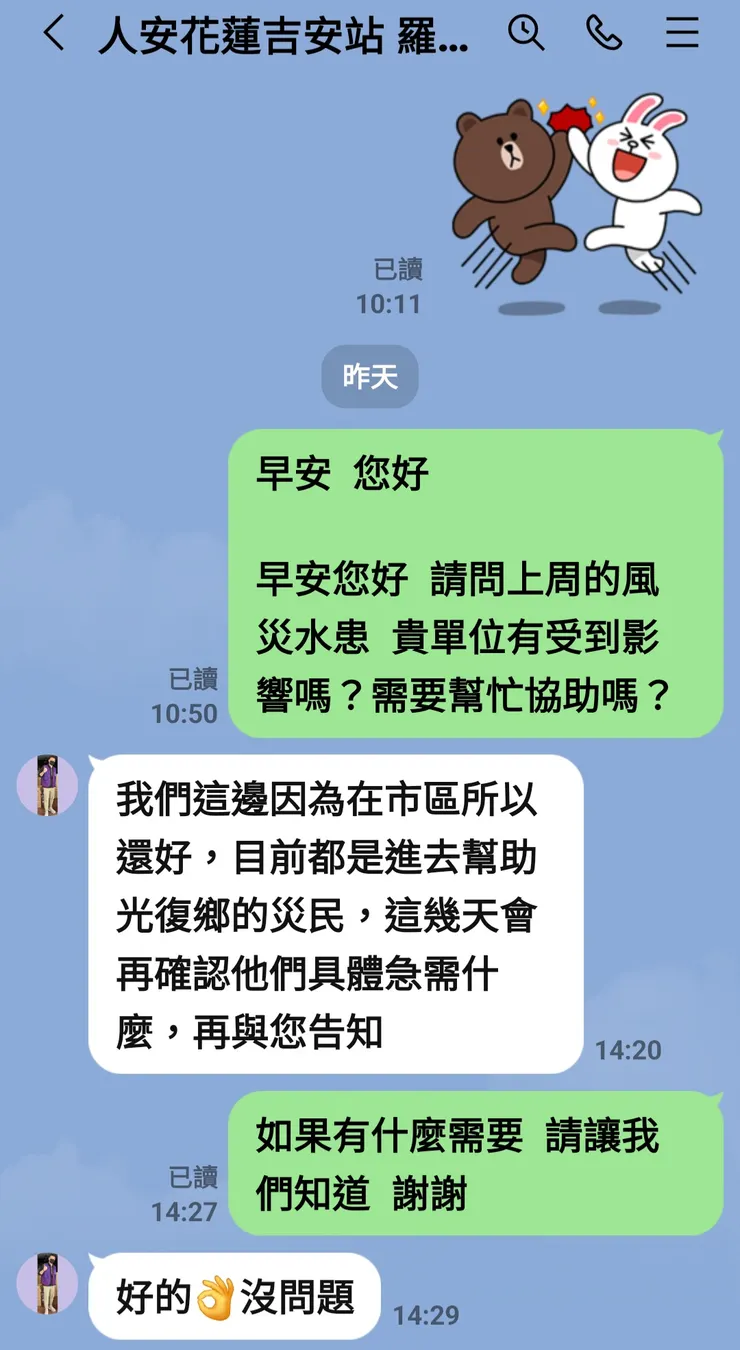Tap the lower profile avatar beside 好的

click(47, 1281)
